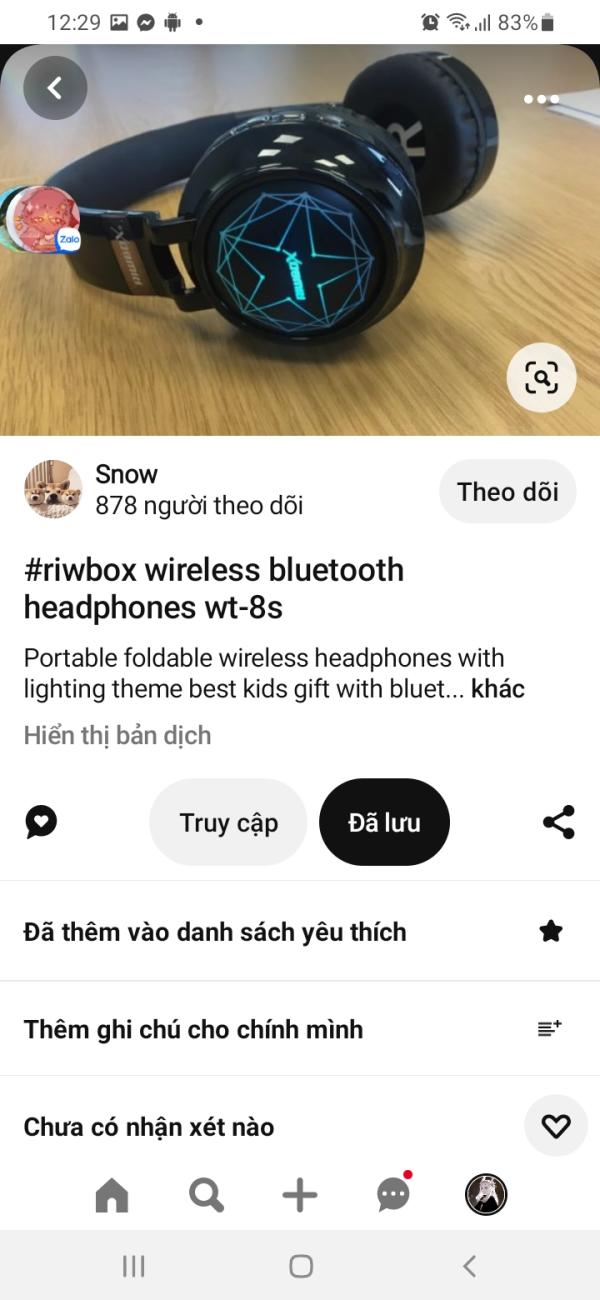
Task: Share this pin
Action: click(558, 822)
